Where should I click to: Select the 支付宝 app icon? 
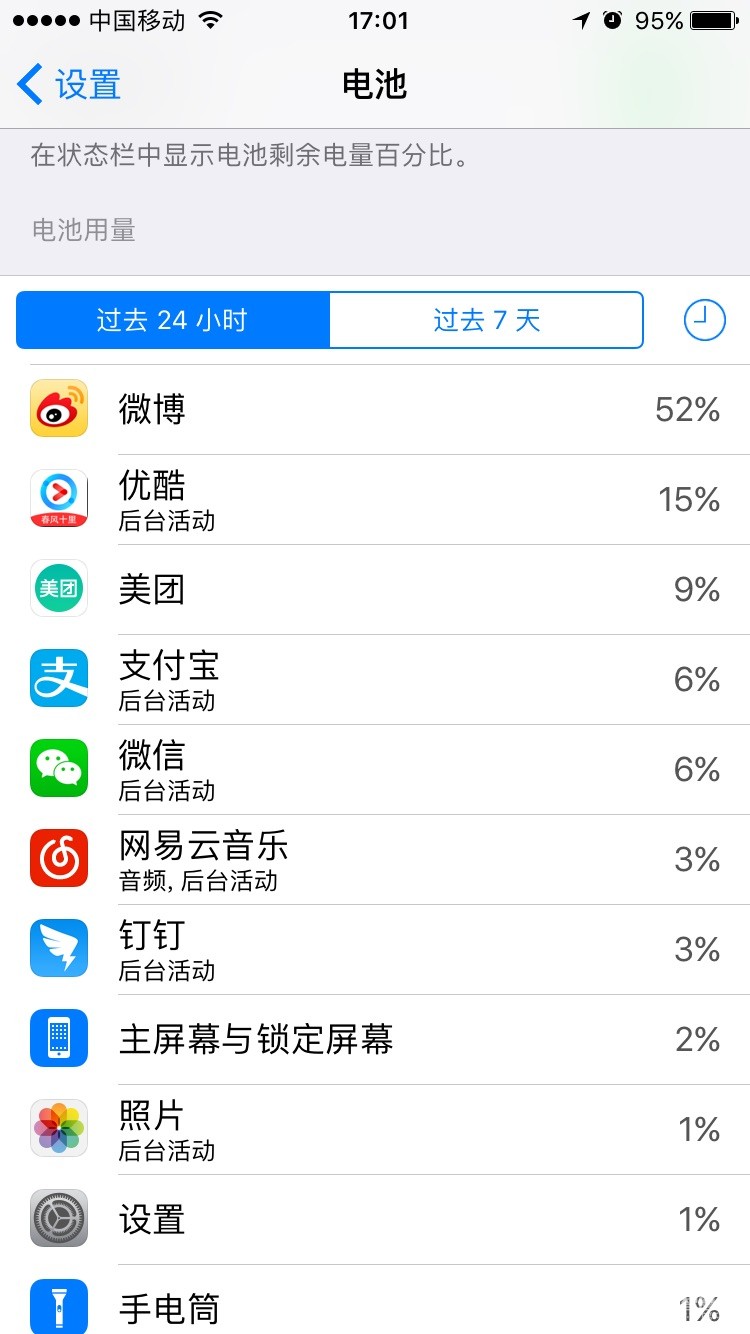58,678
